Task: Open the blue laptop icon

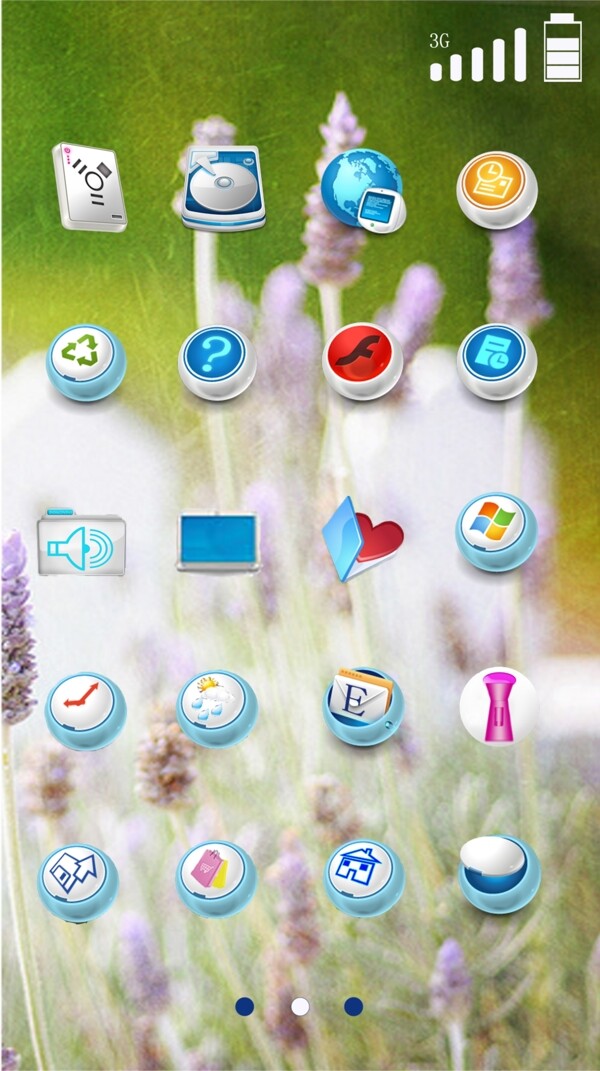Action: (x=218, y=542)
